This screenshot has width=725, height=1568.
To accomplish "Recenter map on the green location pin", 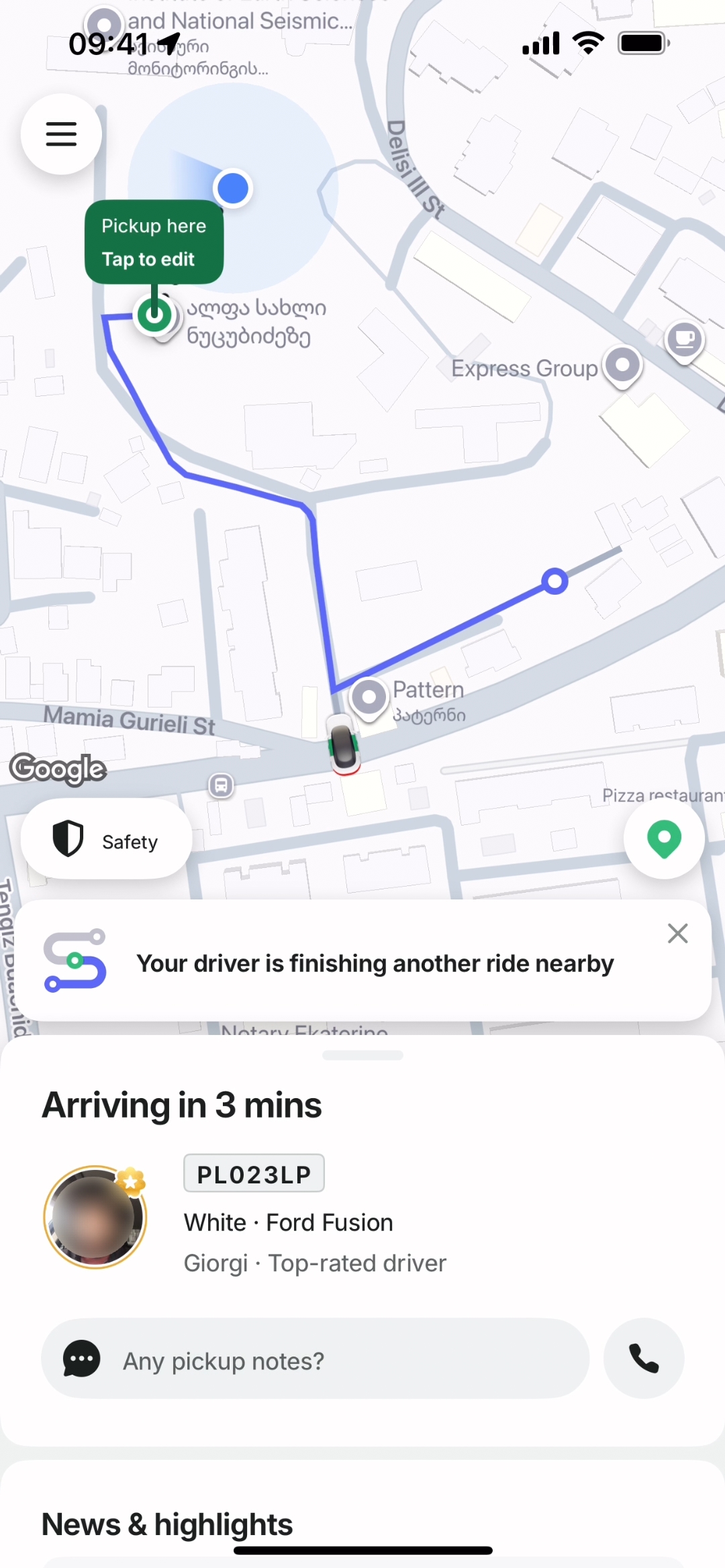I will point(663,839).
